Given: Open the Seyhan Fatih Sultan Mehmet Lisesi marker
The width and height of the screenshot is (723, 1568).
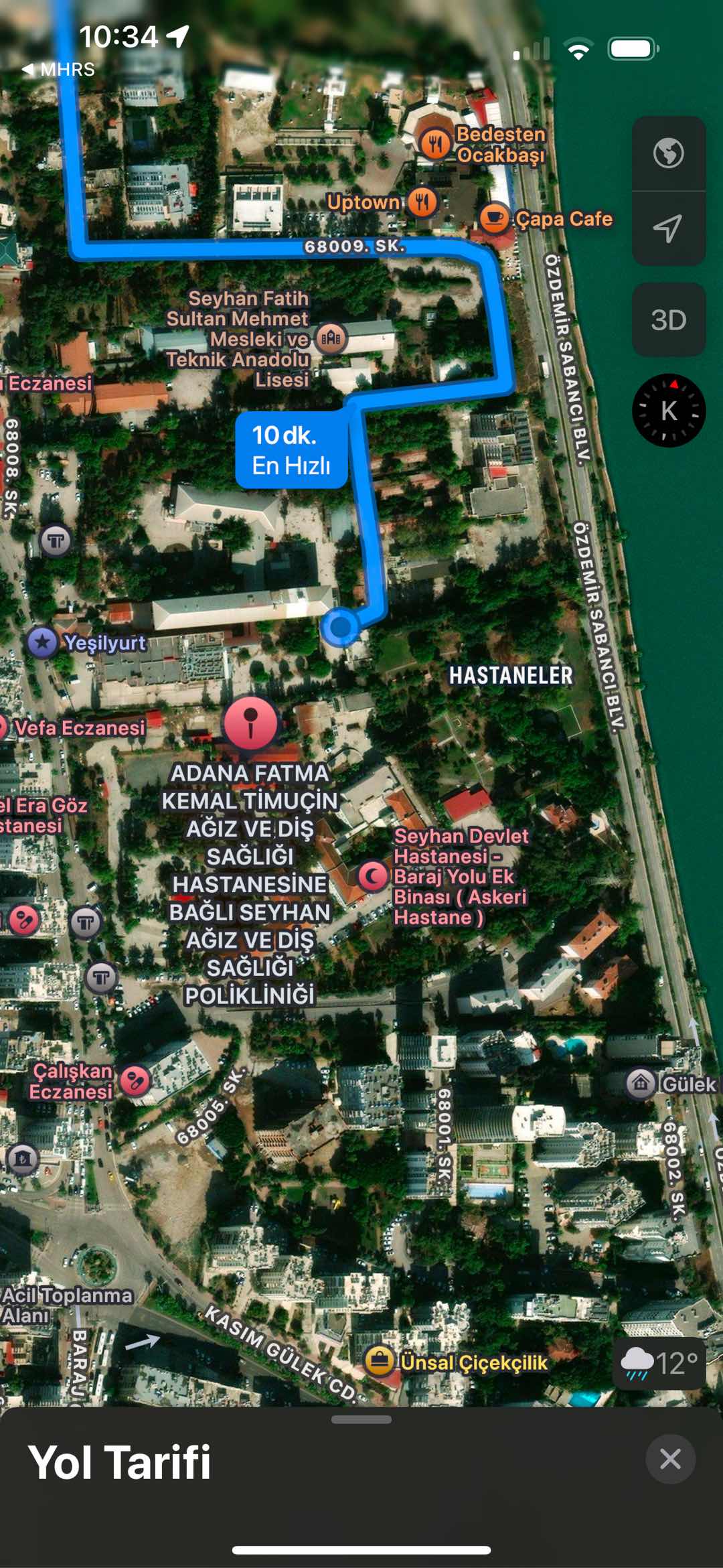Looking at the screenshot, I should point(331,338).
